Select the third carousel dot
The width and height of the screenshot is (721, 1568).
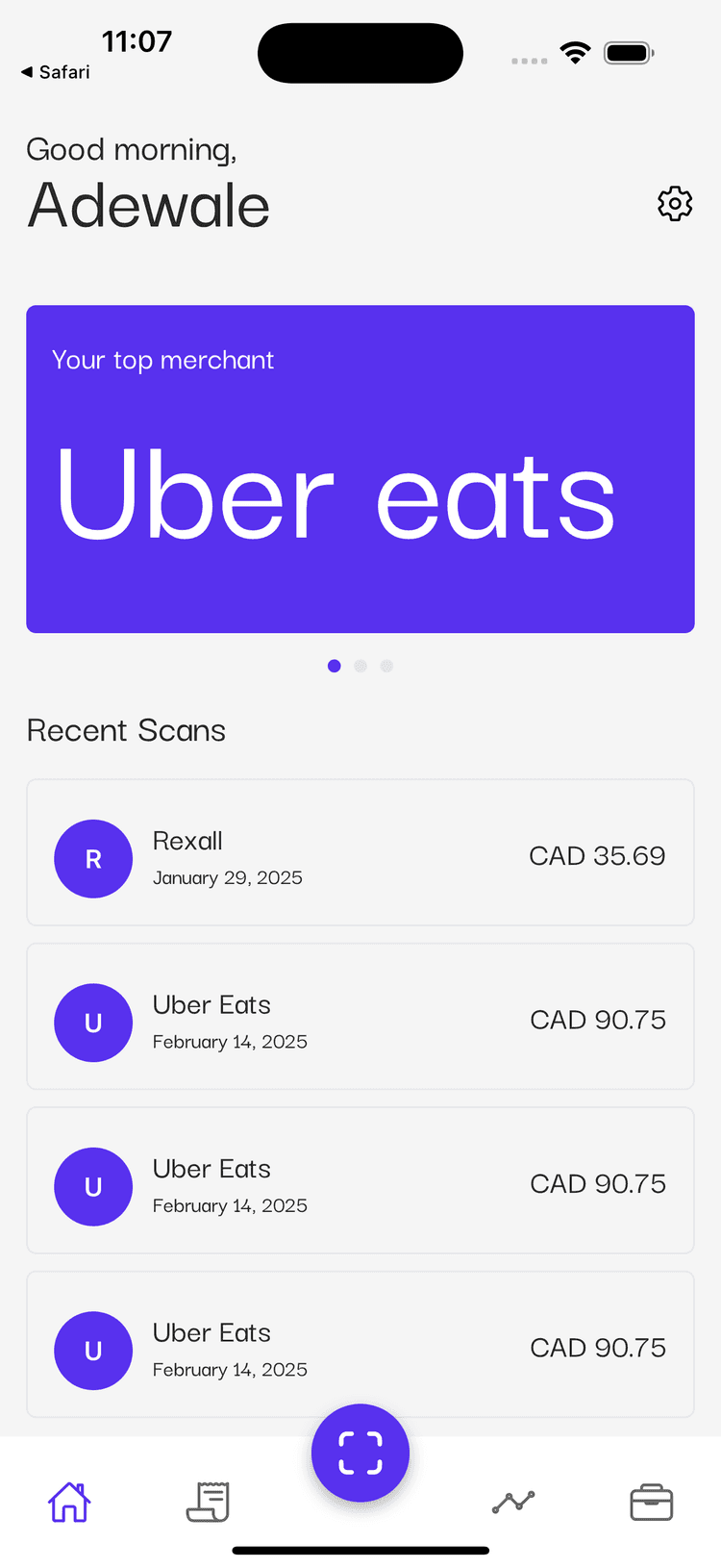pyautogui.click(x=385, y=666)
